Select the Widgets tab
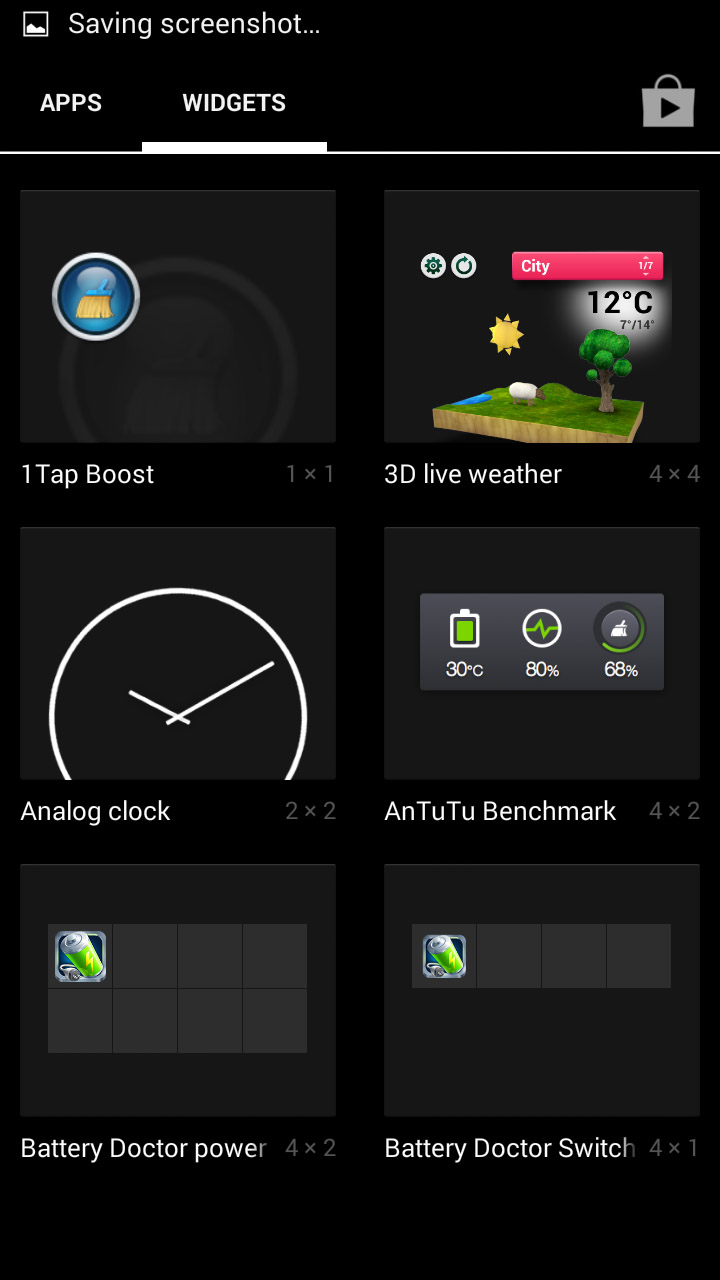Viewport: 720px width, 1280px height. pos(234,103)
